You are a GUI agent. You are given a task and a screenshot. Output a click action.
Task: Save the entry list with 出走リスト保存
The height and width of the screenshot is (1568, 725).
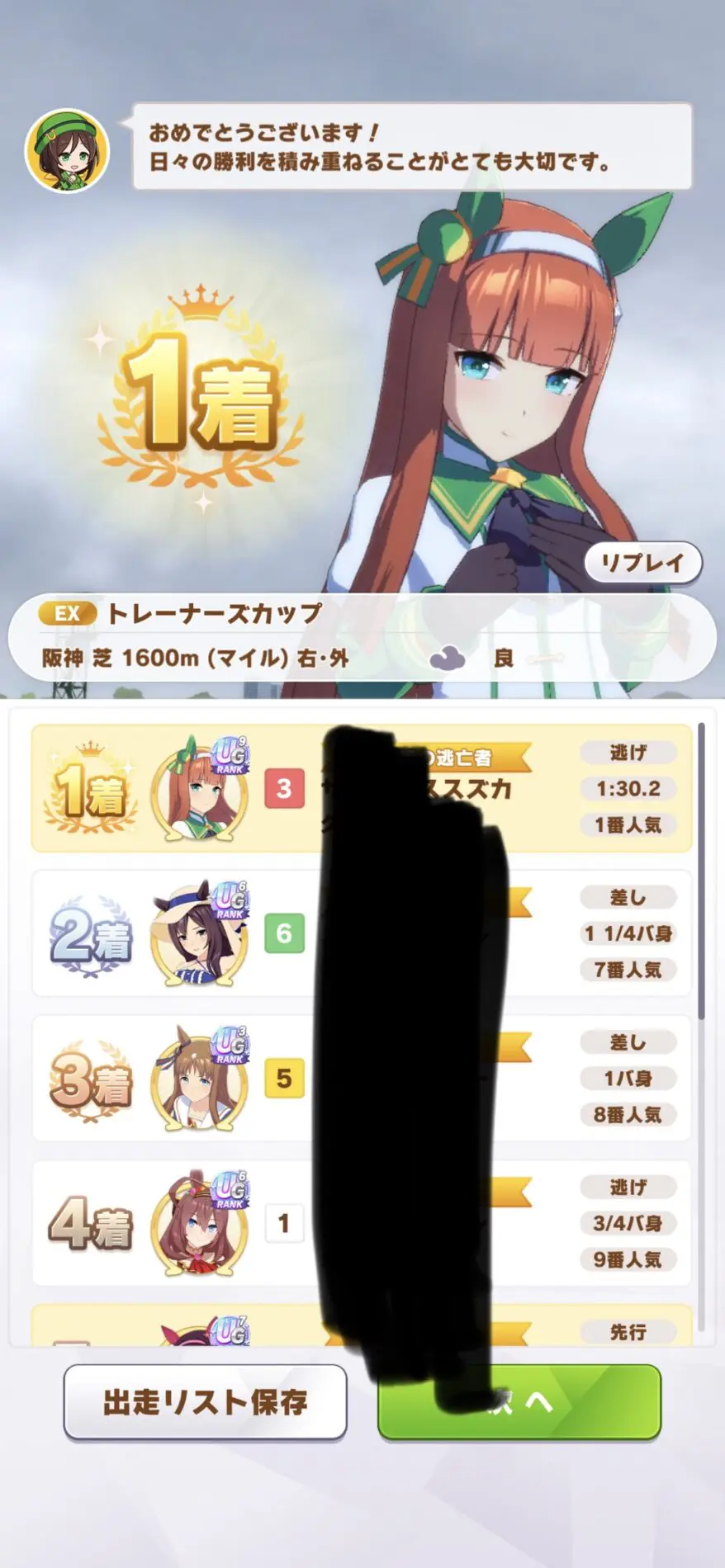tap(205, 1402)
